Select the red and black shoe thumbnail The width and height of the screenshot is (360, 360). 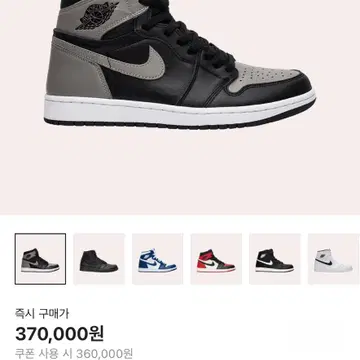coord(216,259)
